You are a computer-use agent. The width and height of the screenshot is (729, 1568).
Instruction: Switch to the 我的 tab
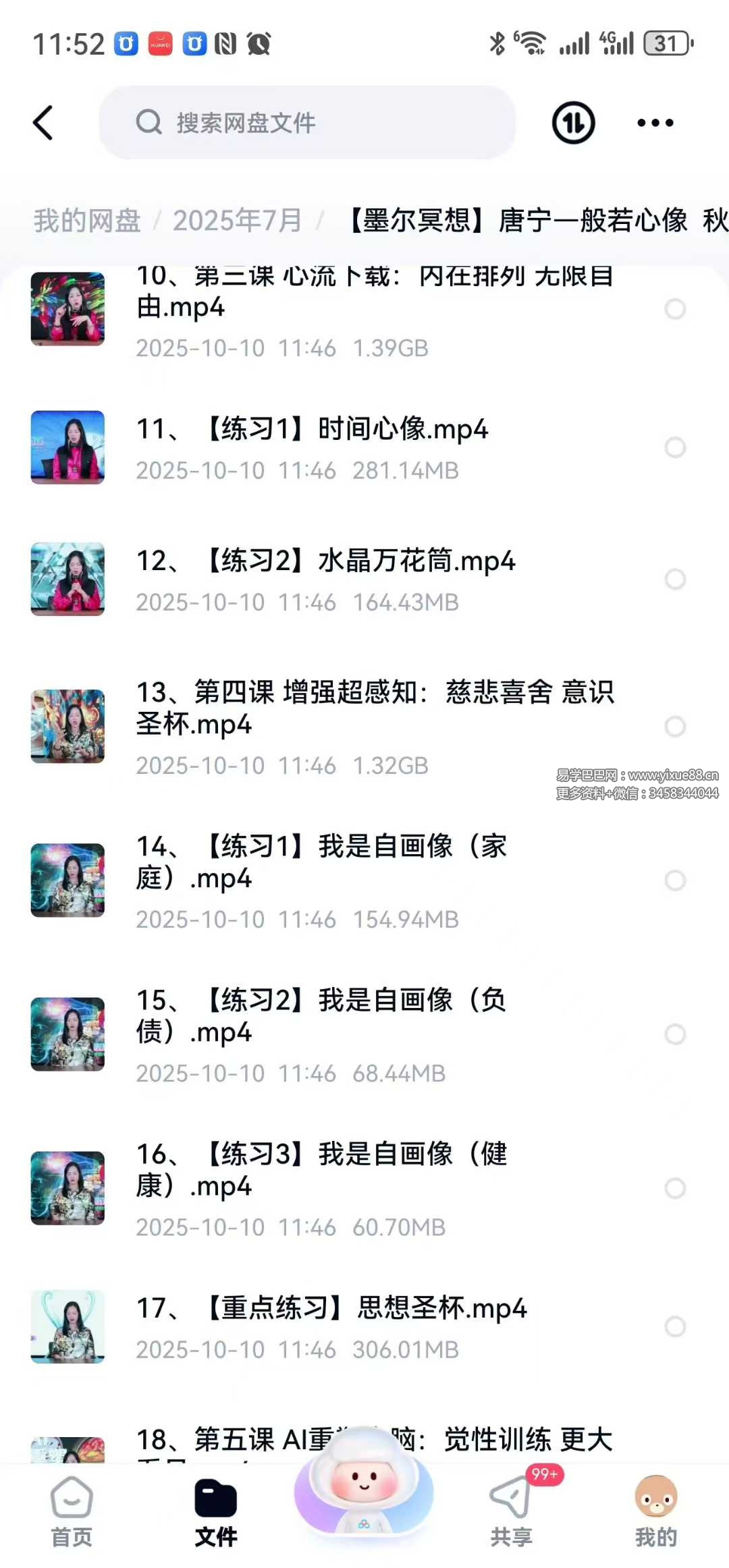click(655, 1513)
